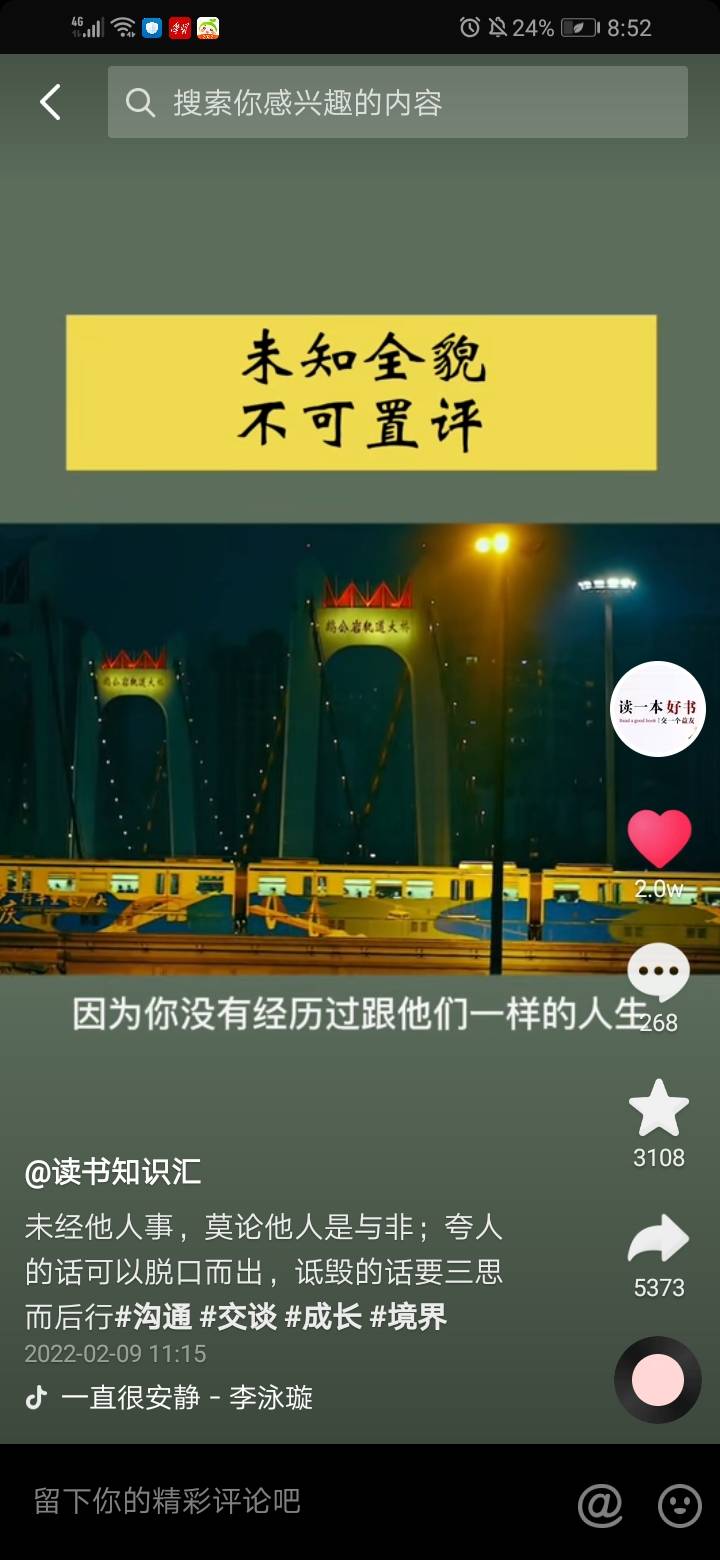Play the song 一直很安静 - 李泳璇
Viewport: 720px width, 1560px height.
tap(185, 1399)
